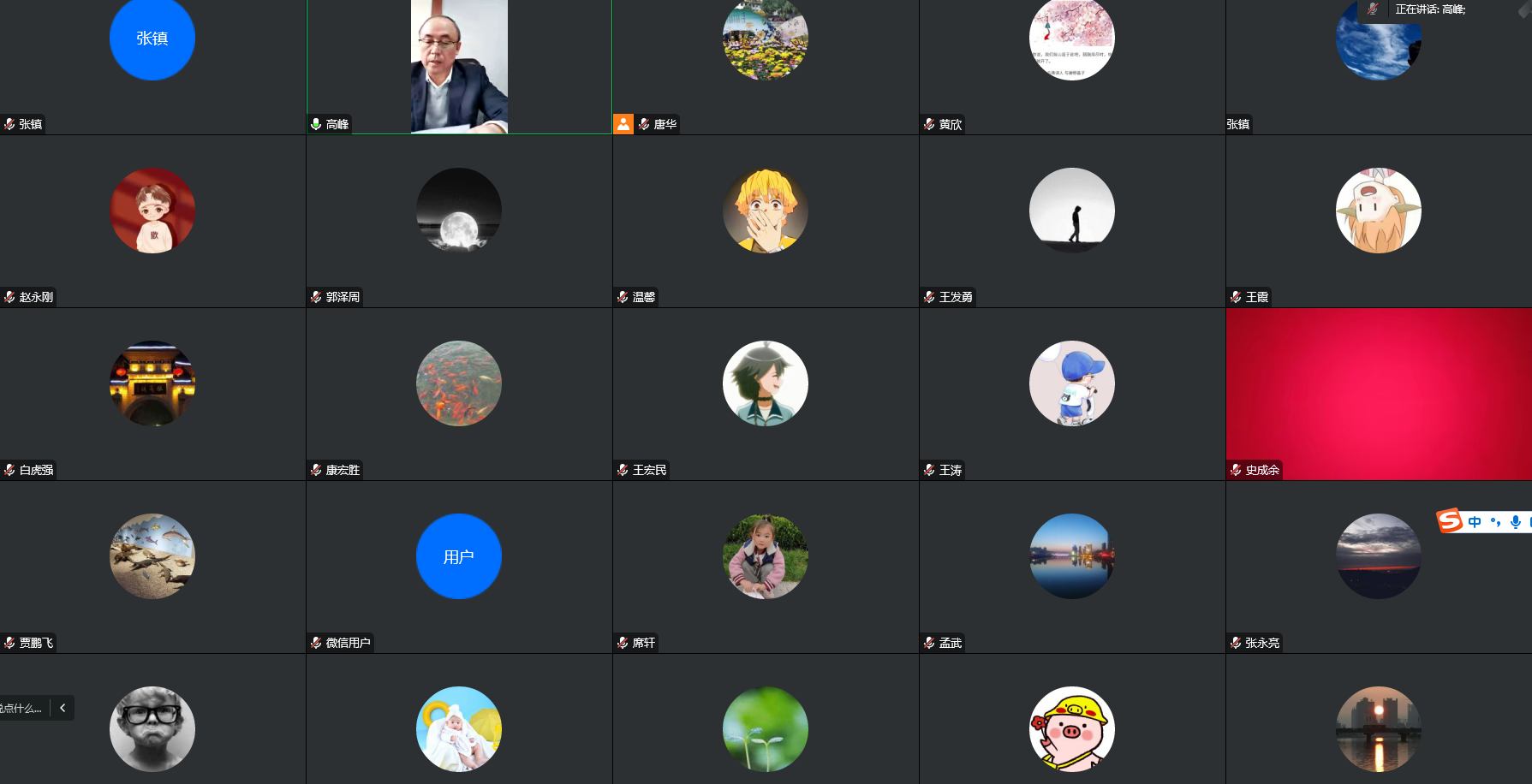
Task: Toggle Sogou input Chinese/English mode
Action: [x=1475, y=522]
